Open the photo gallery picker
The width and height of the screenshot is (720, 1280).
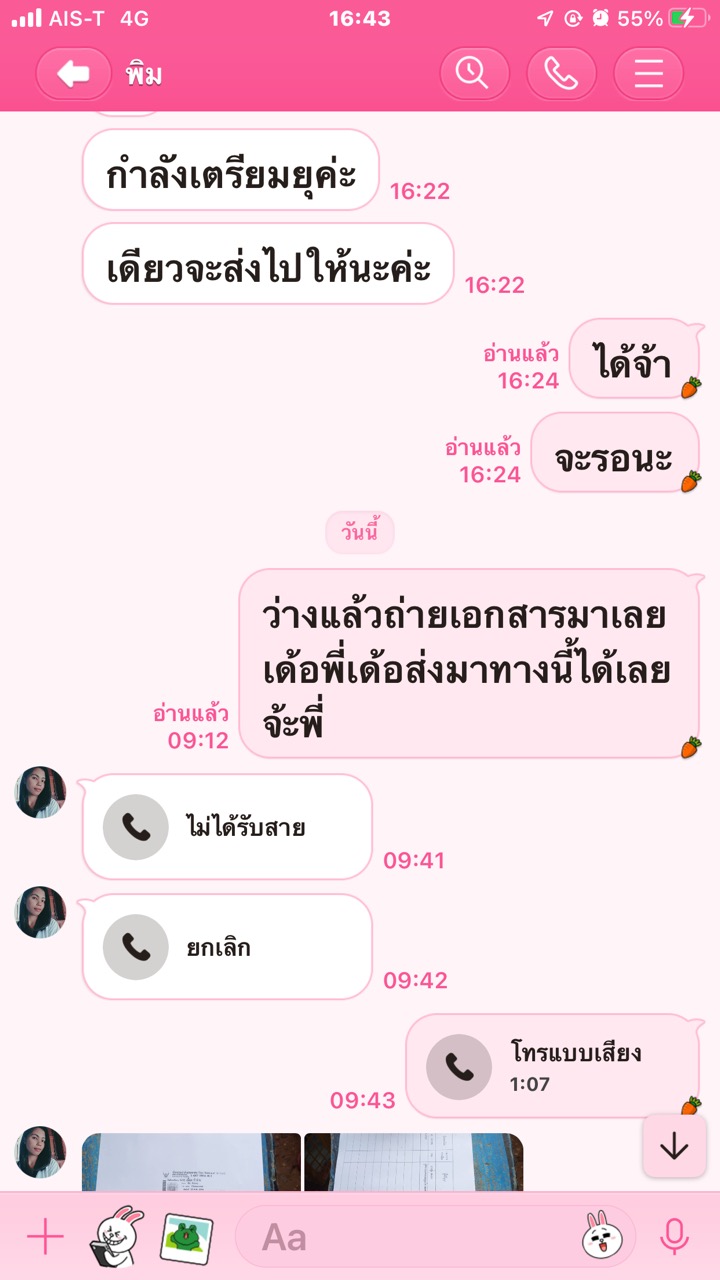[x=183, y=1238]
